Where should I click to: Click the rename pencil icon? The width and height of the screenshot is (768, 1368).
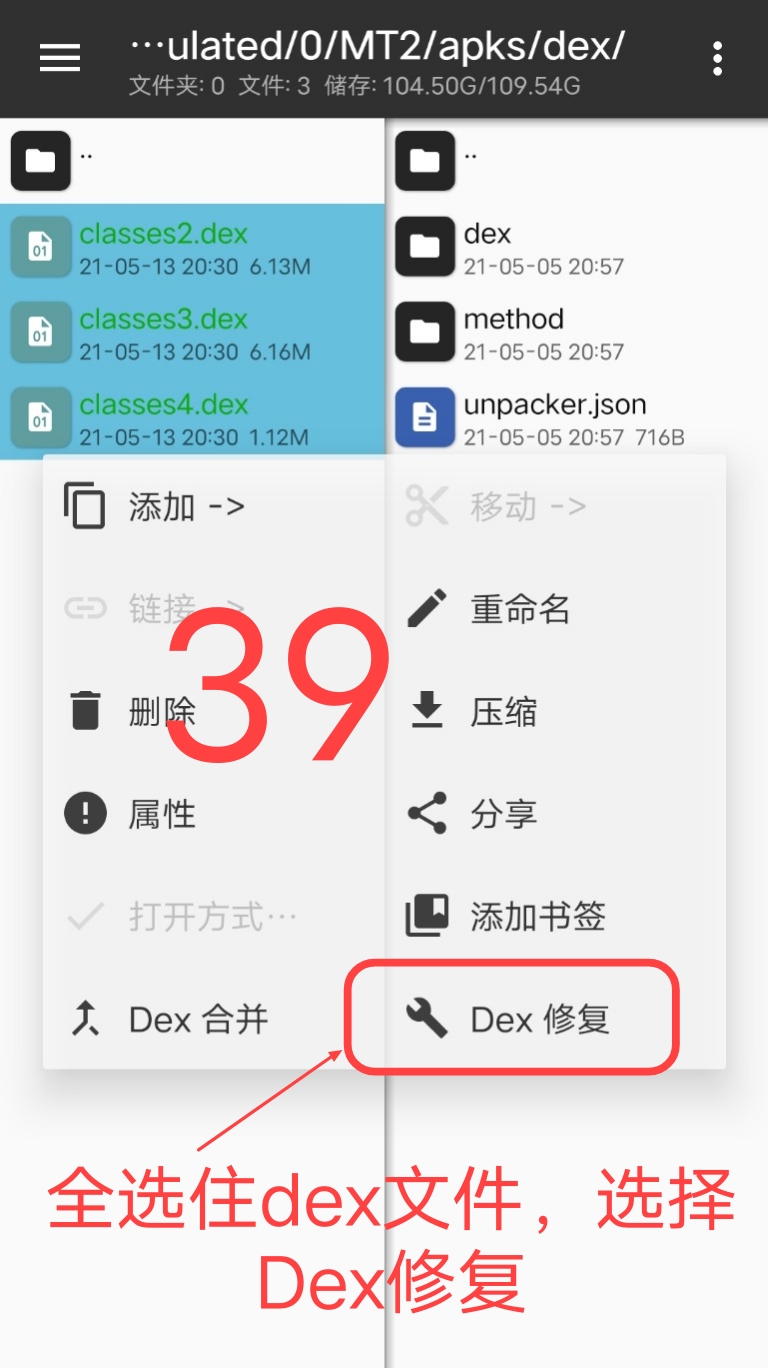pyautogui.click(x=428, y=609)
